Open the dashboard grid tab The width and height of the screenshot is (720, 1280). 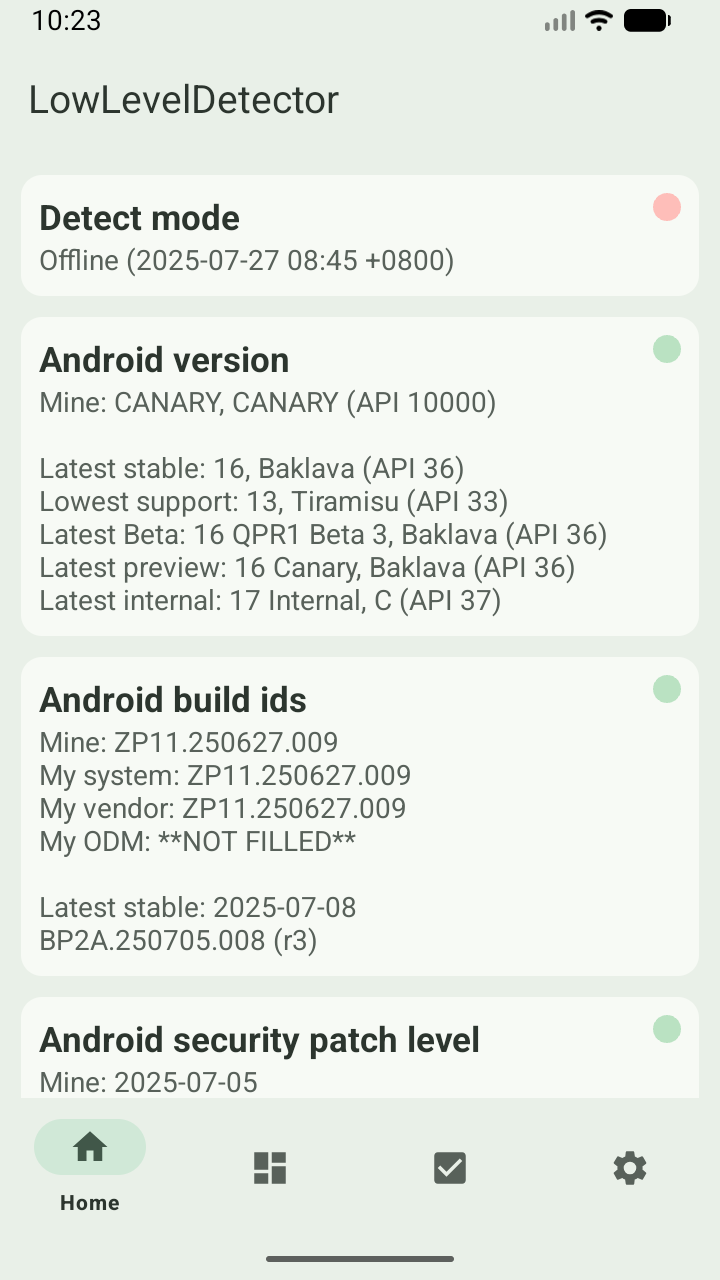(270, 1167)
